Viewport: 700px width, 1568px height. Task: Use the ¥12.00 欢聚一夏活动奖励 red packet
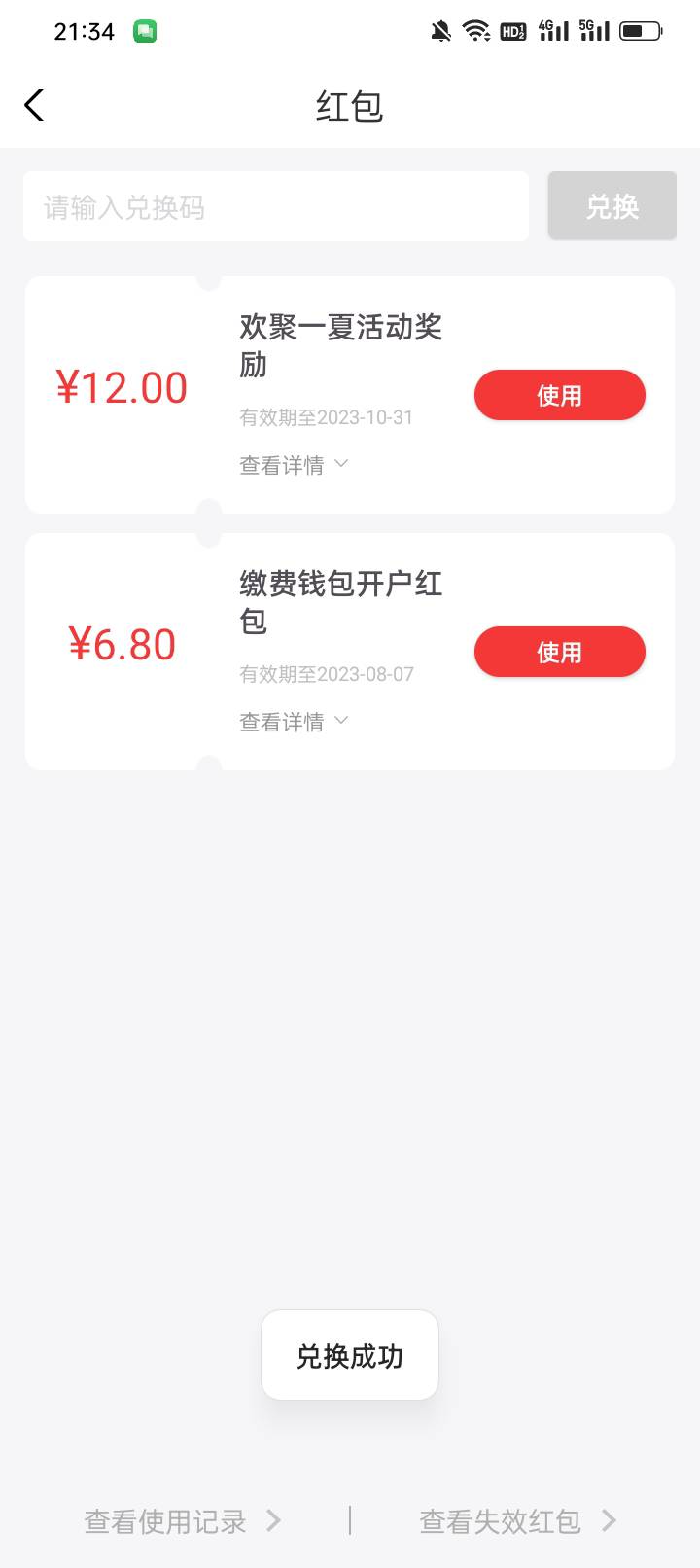pos(560,395)
